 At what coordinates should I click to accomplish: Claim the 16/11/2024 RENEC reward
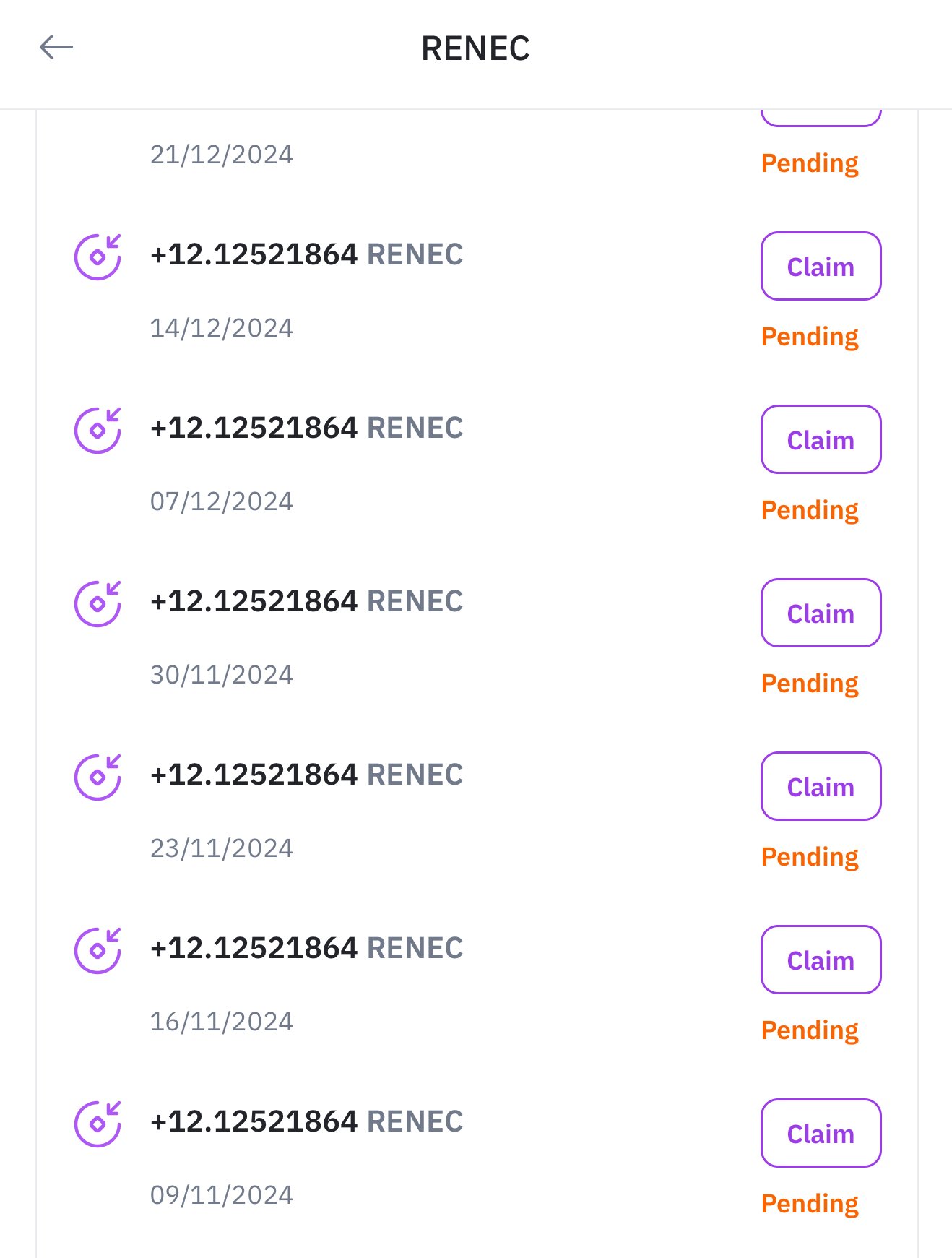point(821,960)
